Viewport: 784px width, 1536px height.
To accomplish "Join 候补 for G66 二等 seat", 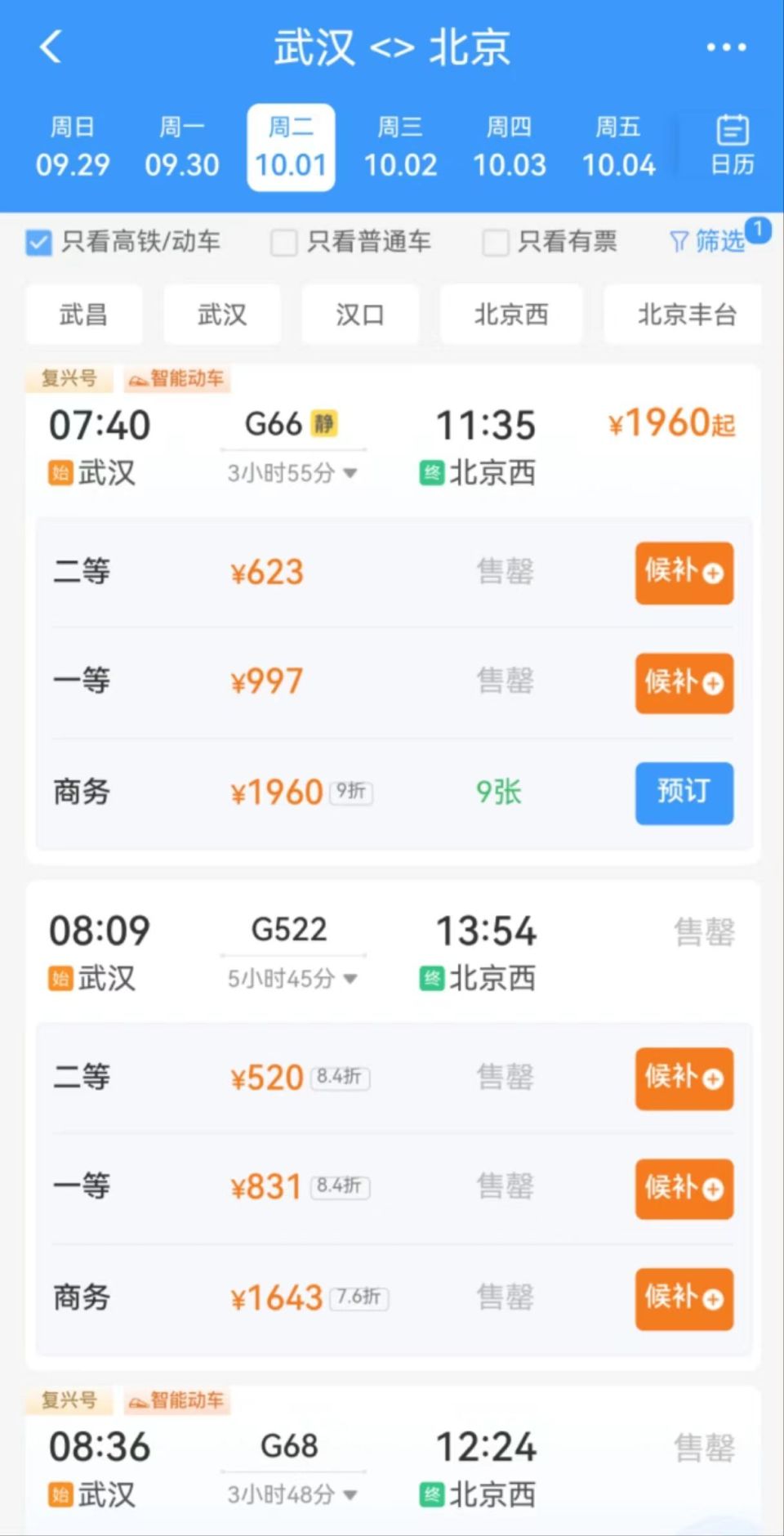I will tap(684, 573).
